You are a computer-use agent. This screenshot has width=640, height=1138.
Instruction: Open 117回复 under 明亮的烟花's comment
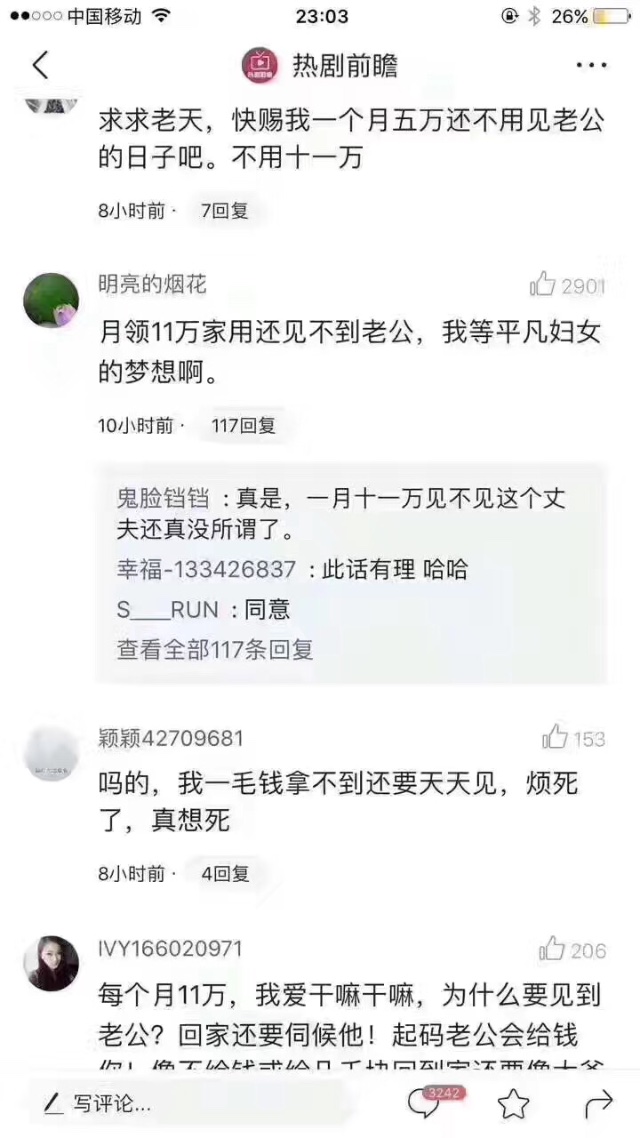[243, 425]
